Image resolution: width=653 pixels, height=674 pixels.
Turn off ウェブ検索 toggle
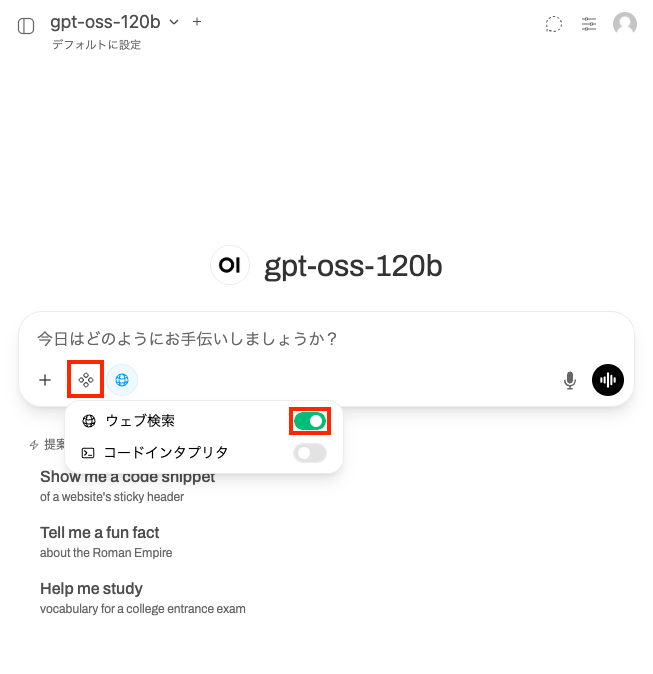310,421
